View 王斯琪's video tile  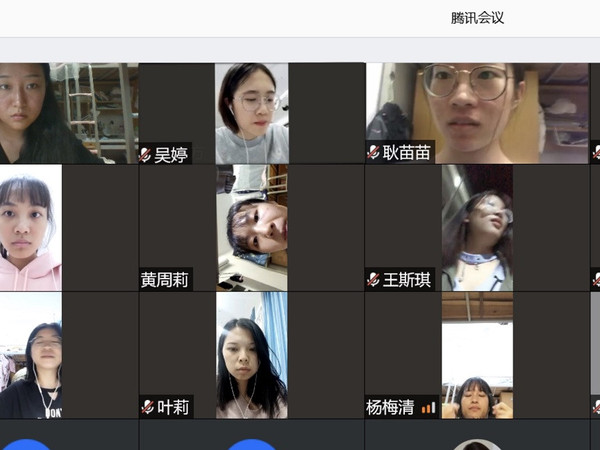pos(478,228)
